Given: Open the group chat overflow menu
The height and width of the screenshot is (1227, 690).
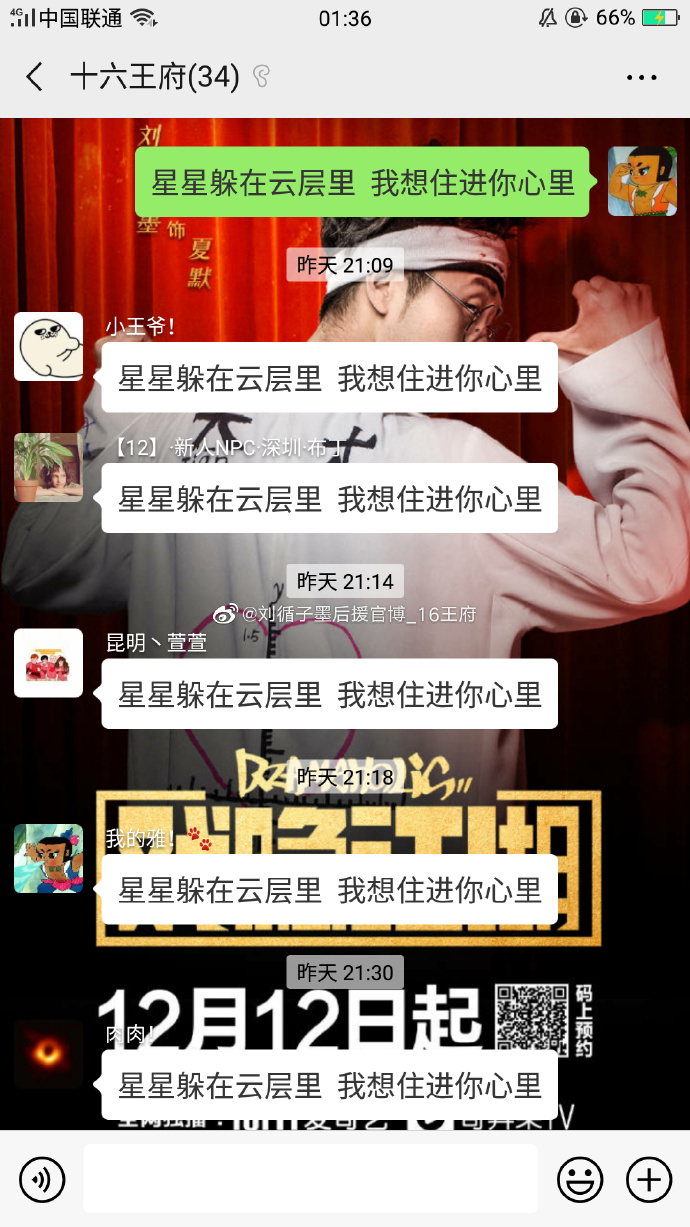Looking at the screenshot, I should pyautogui.click(x=641, y=77).
